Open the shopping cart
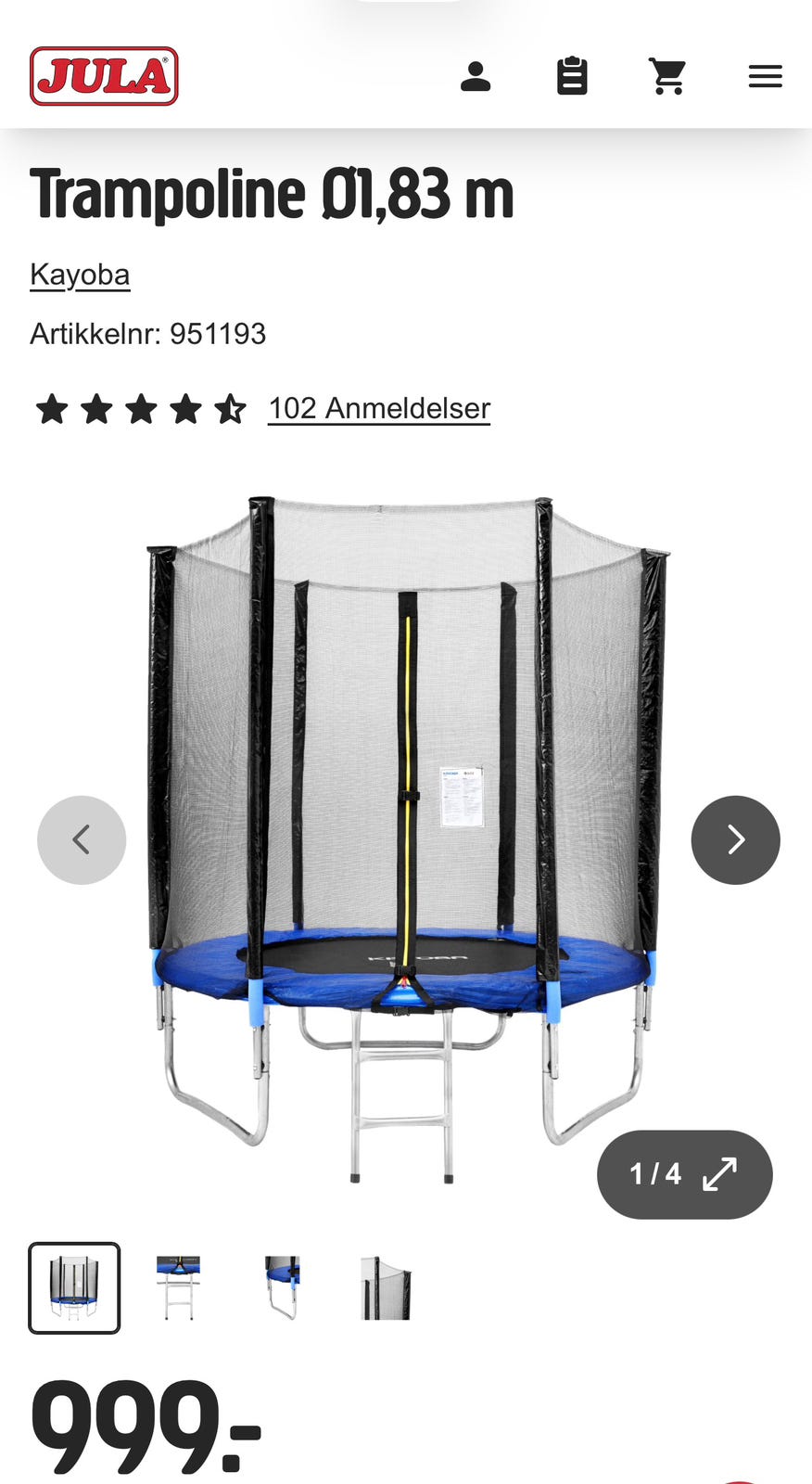The image size is (812, 1484). (x=667, y=76)
